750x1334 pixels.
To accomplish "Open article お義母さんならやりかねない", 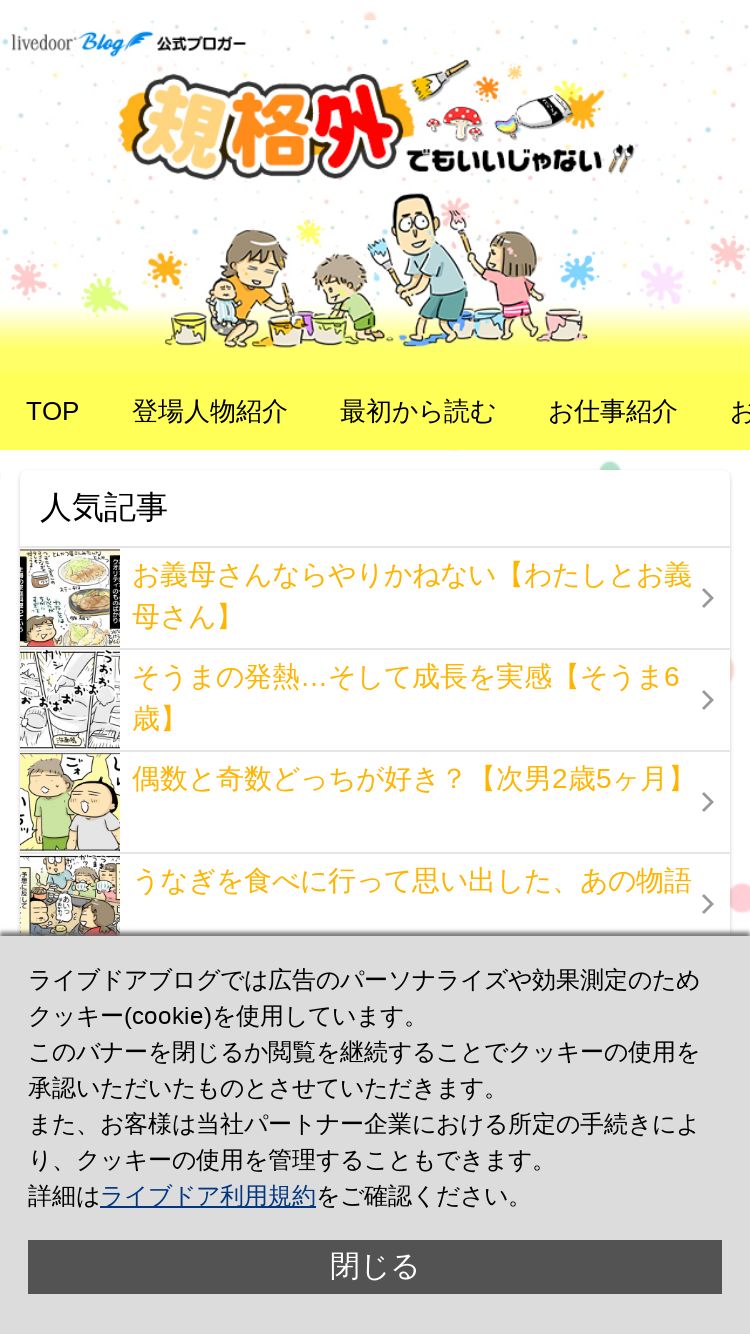I will pyautogui.click(x=412, y=596).
